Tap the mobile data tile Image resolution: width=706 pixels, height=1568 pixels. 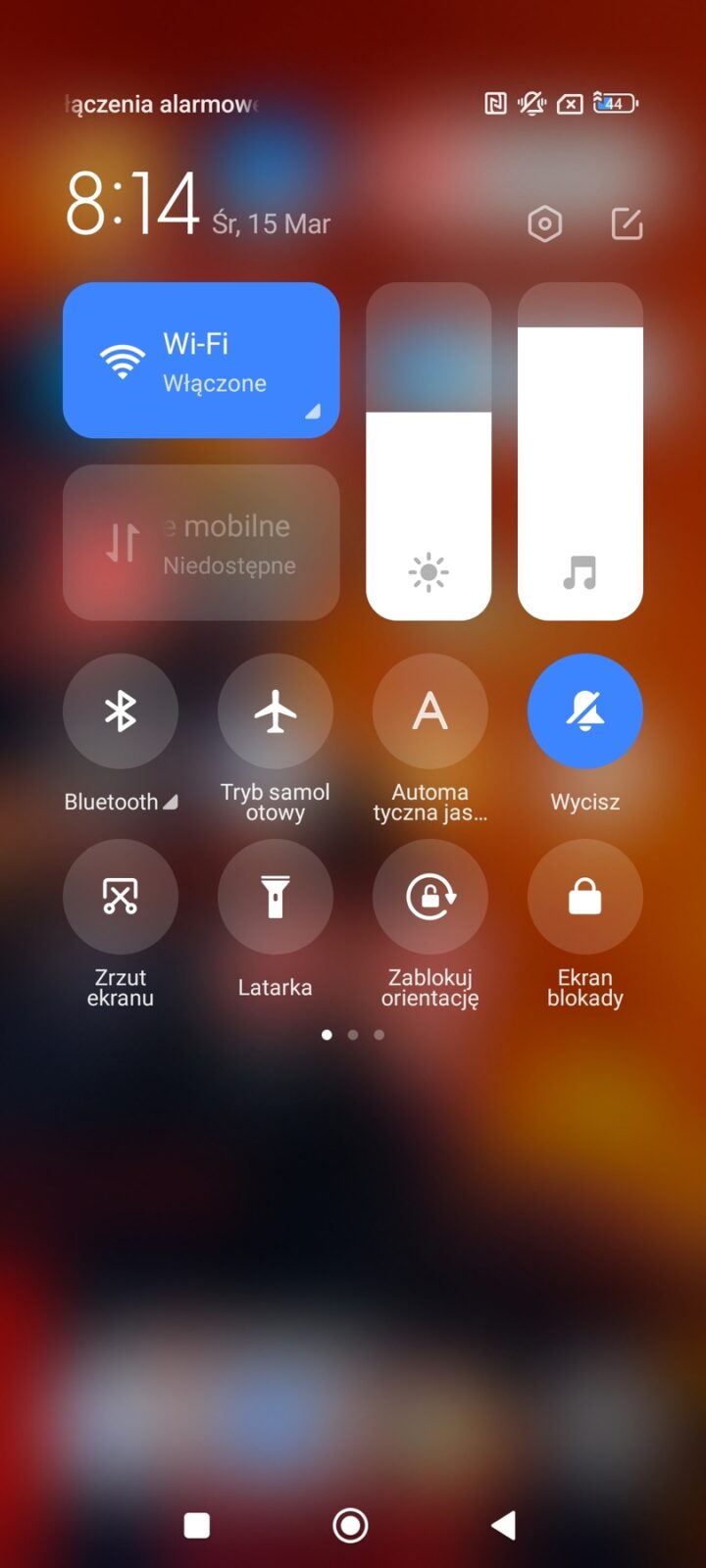coord(201,542)
